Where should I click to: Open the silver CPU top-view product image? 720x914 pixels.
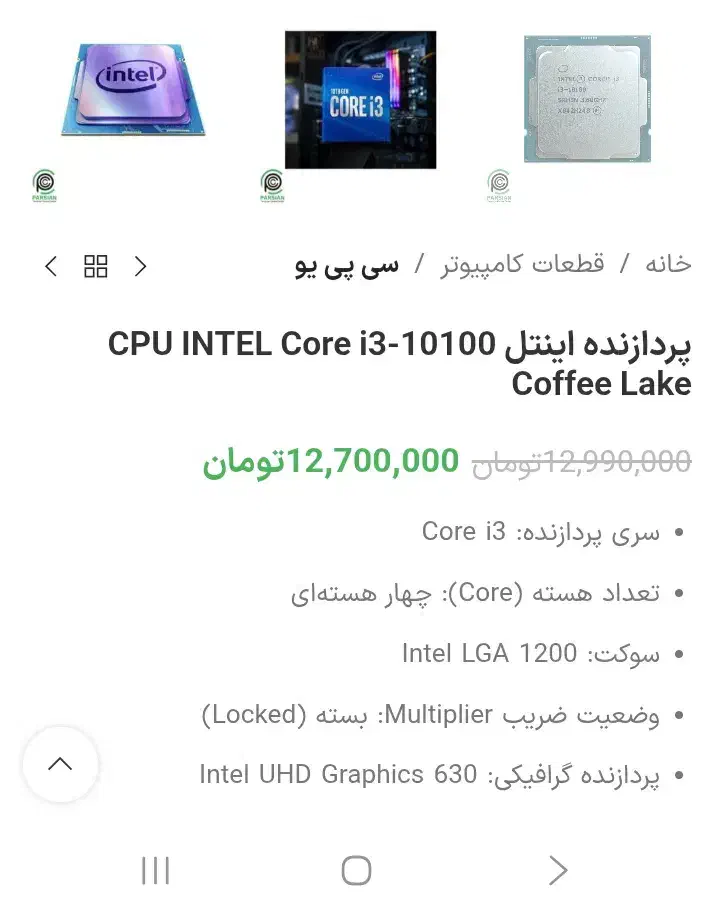(x=587, y=99)
